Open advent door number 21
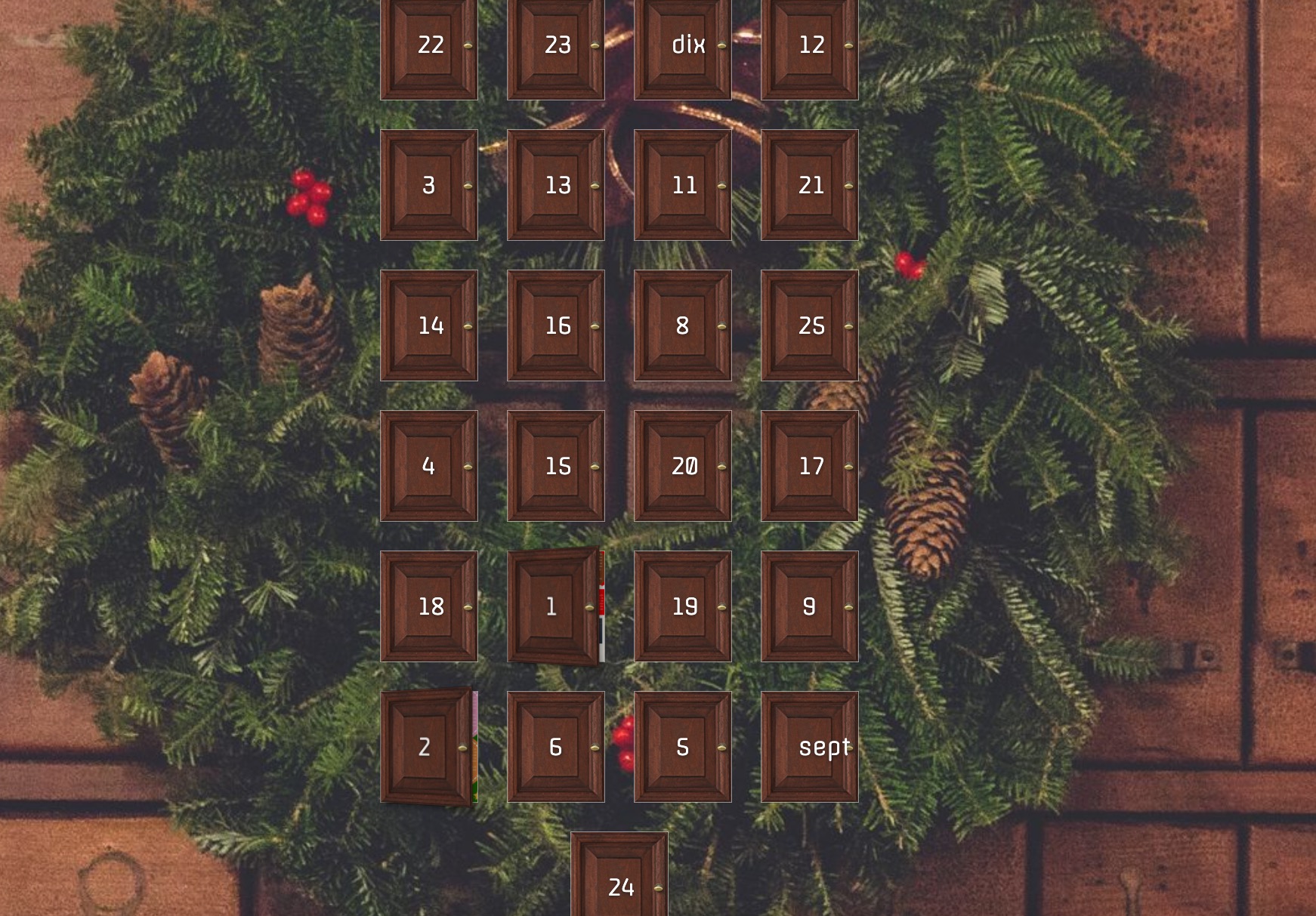1316x916 pixels. tap(809, 185)
